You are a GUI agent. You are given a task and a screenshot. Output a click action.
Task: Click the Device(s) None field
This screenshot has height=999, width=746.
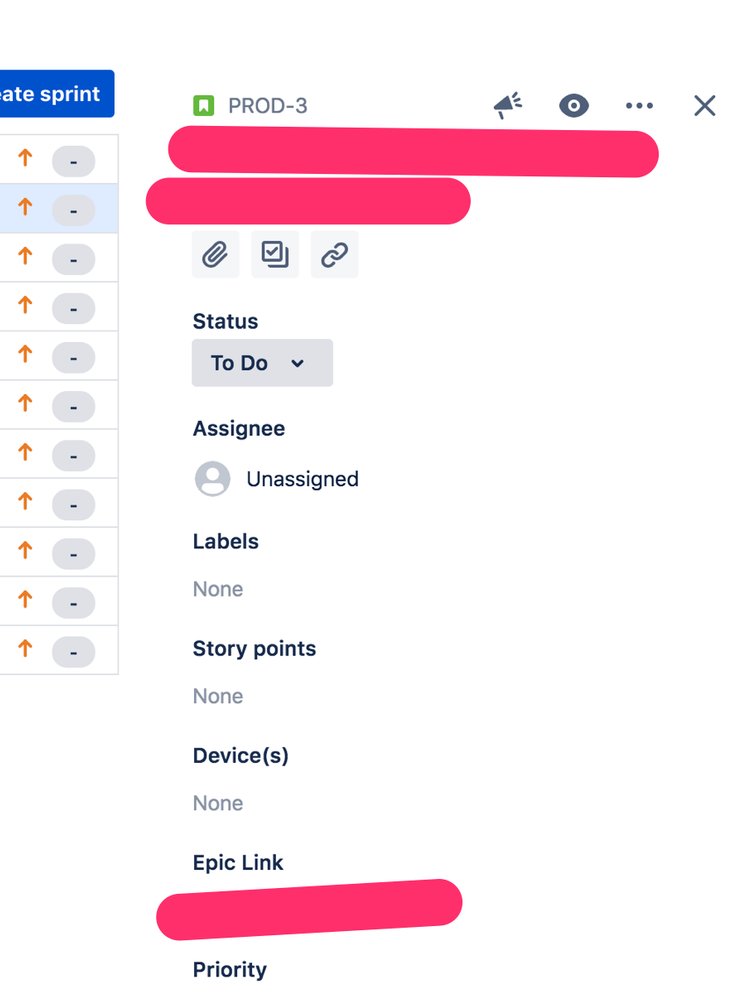tap(218, 803)
